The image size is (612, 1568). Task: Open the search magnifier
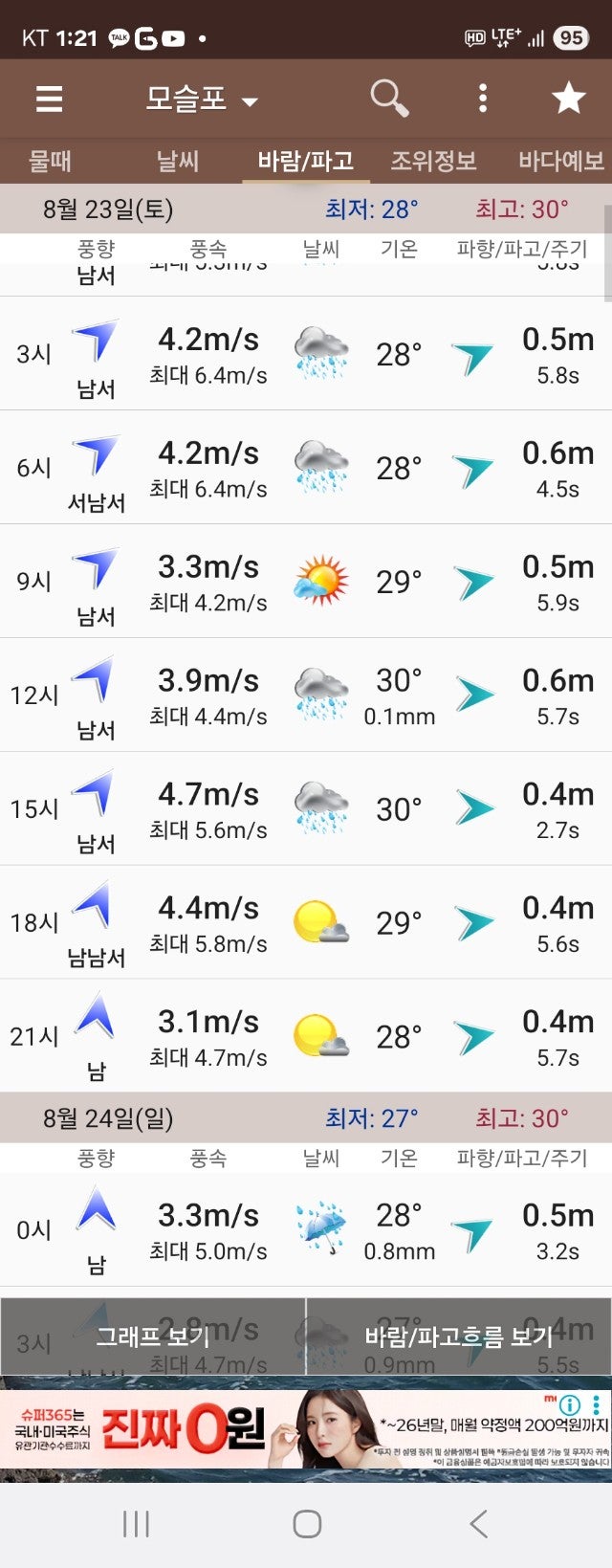[389, 98]
